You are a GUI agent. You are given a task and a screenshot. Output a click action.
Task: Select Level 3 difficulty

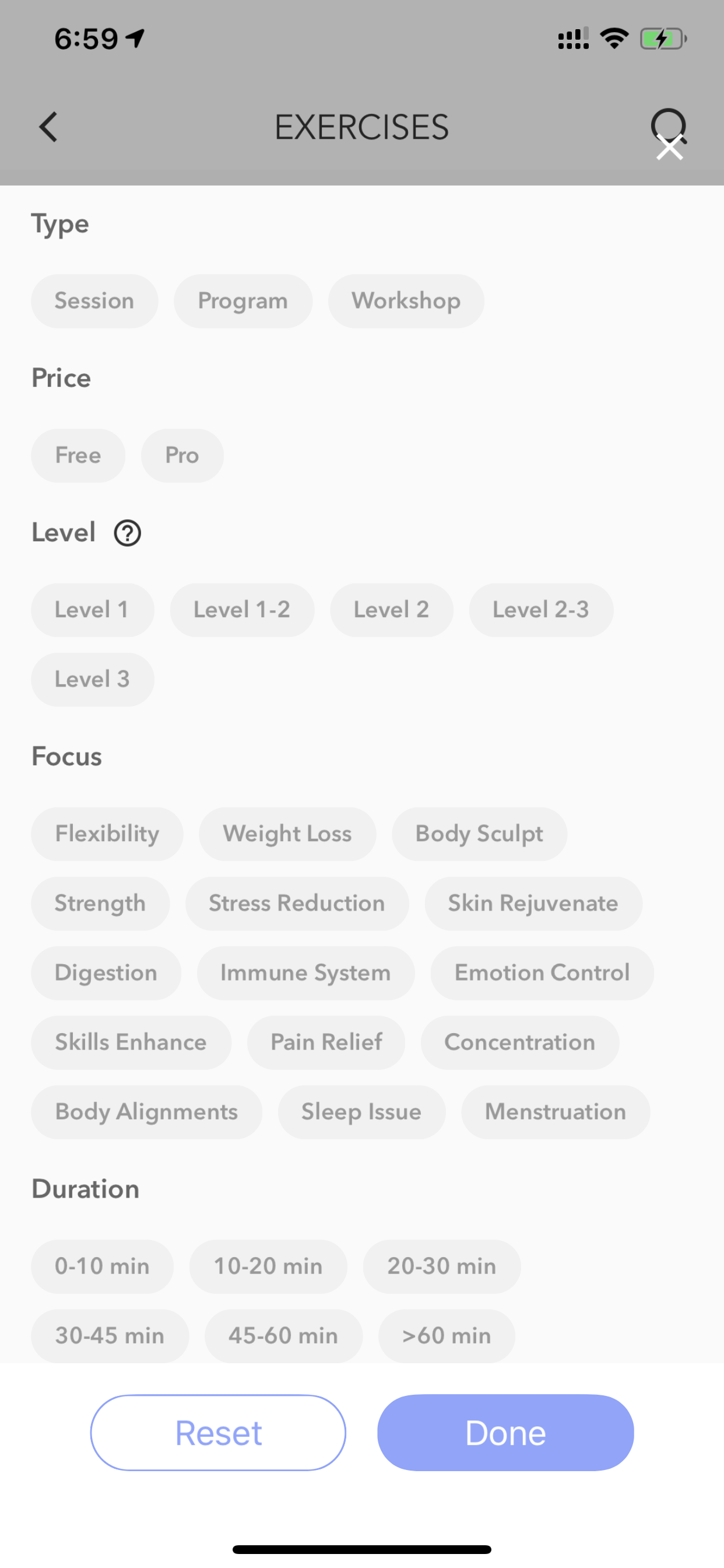(x=93, y=680)
